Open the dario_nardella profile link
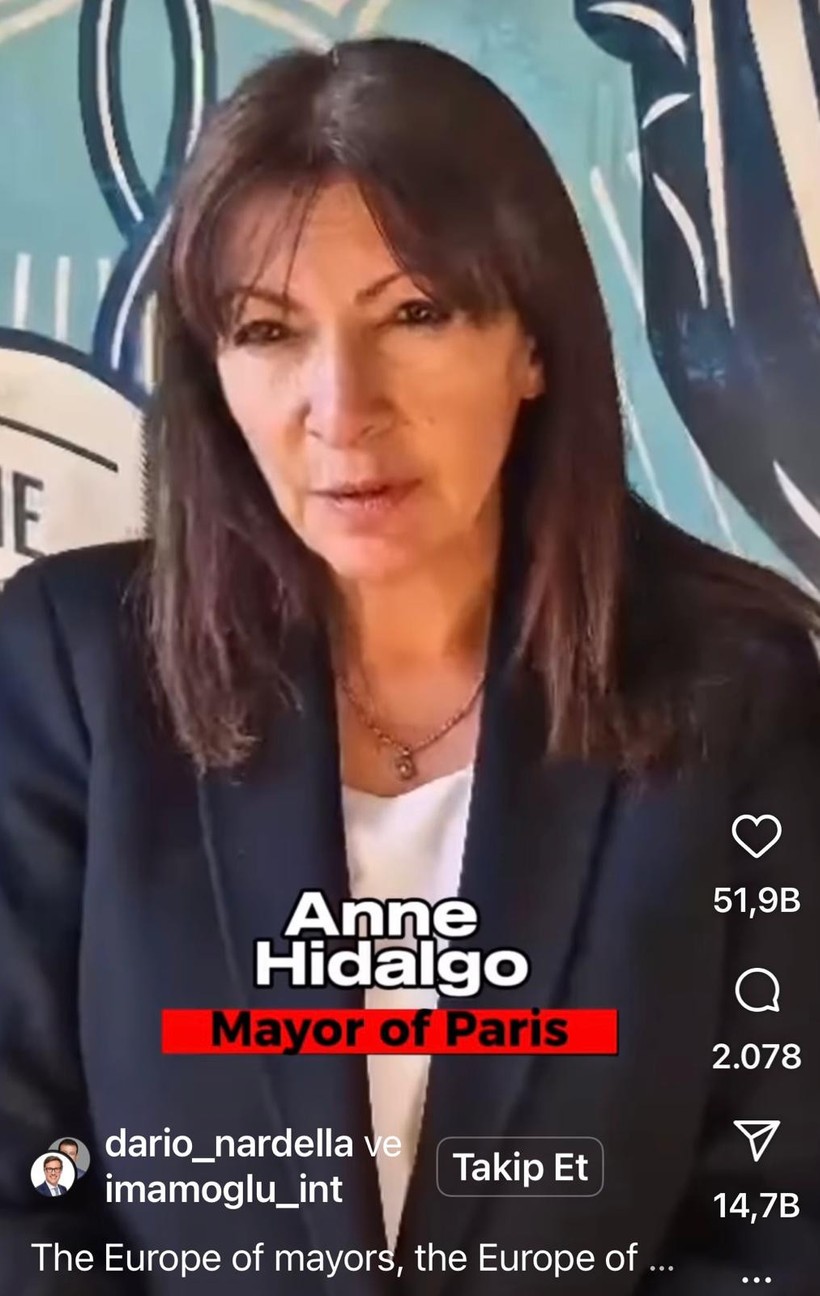Screen dimensions: 820x1296 coord(228,1143)
